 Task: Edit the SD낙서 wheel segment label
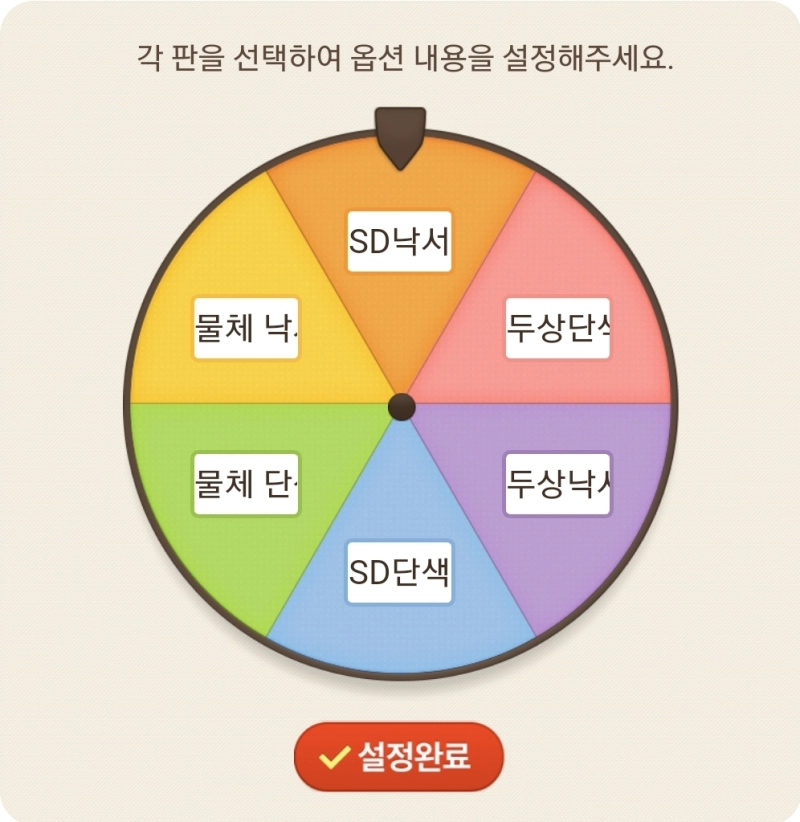coord(400,241)
